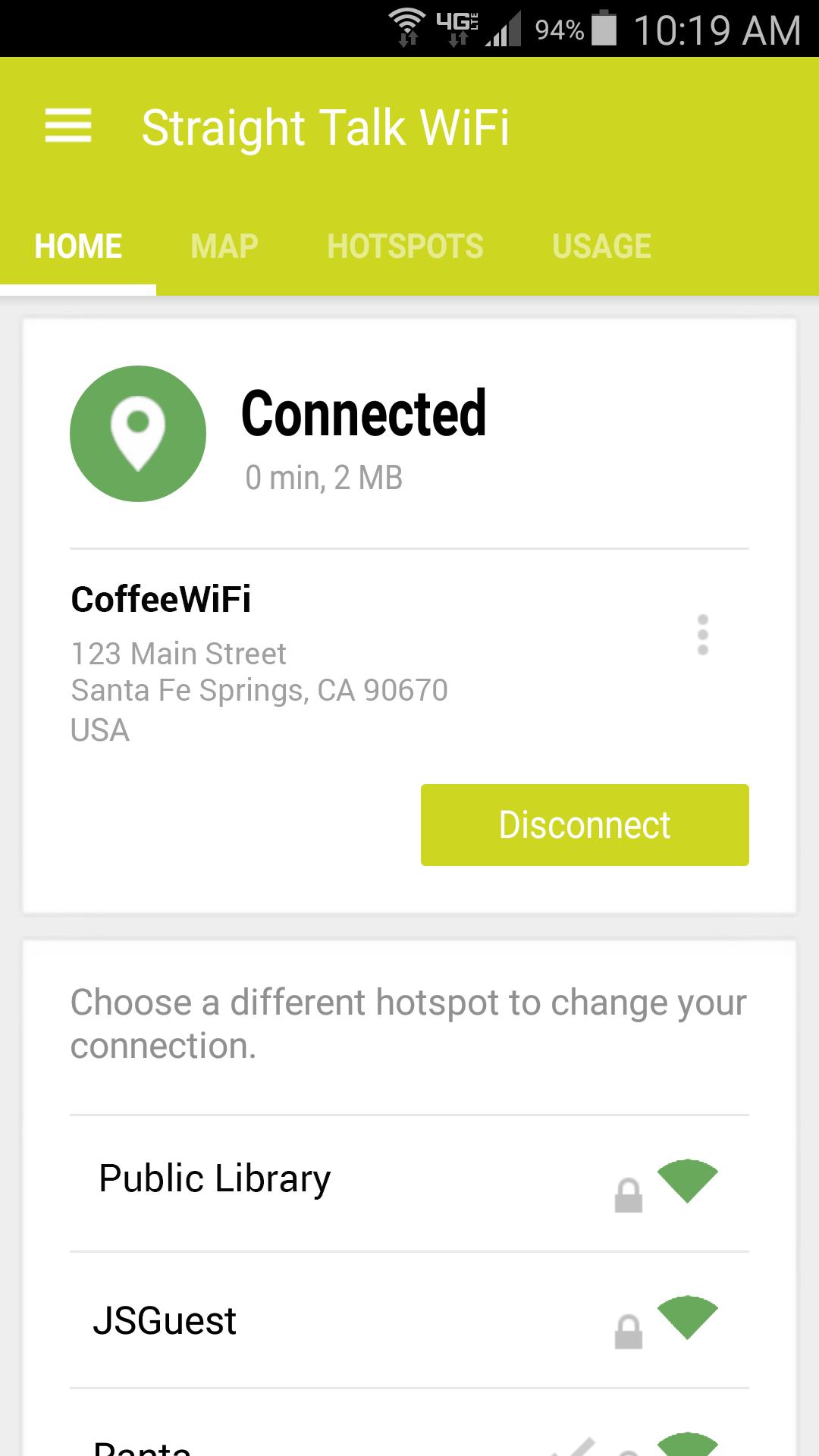The width and height of the screenshot is (819, 1456).
Task: Tap the green location pin icon
Action: 137,434
